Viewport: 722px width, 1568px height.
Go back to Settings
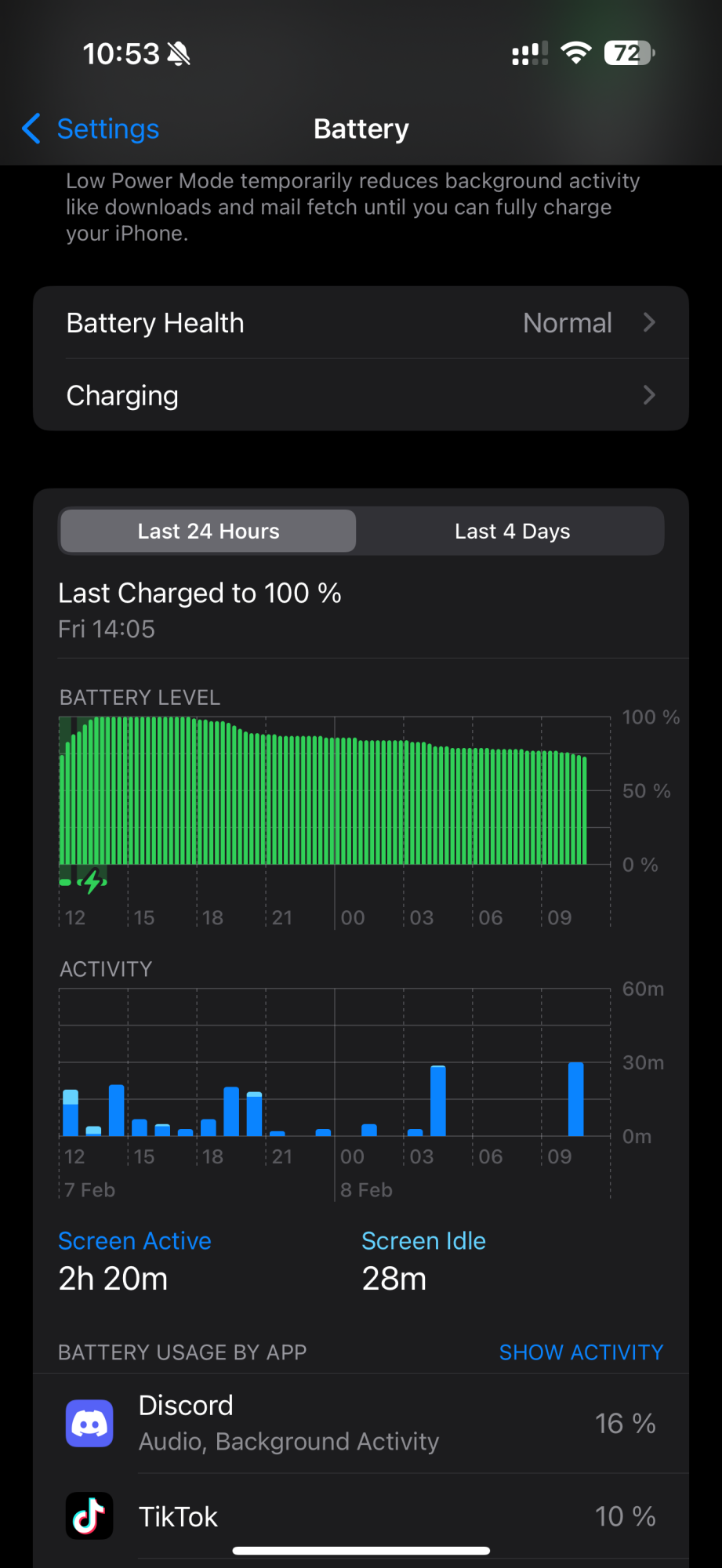91,129
